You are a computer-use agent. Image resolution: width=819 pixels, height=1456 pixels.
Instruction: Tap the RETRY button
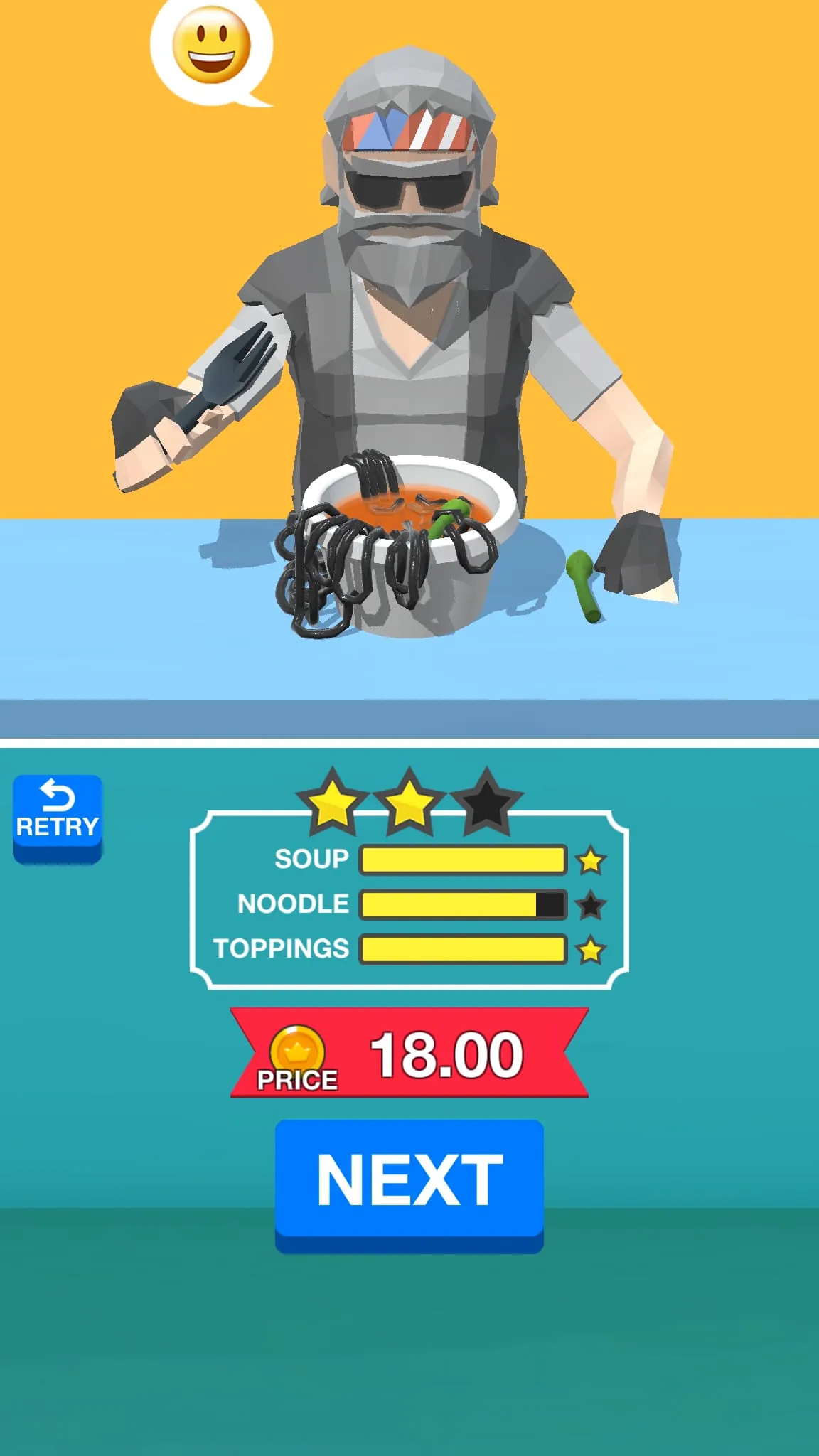pyautogui.click(x=58, y=816)
